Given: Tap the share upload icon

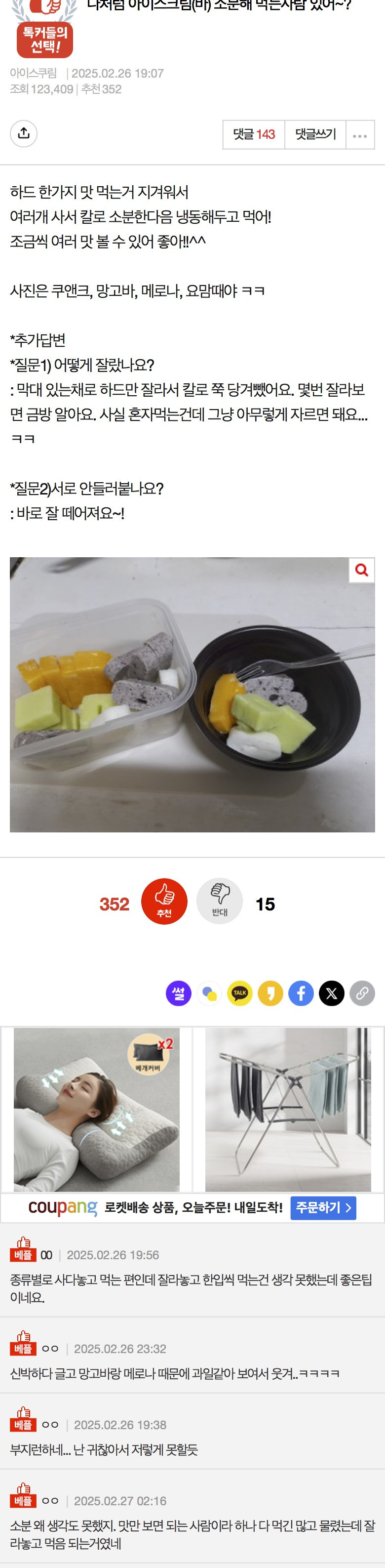Looking at the screenshot, I should [x=24, y=133].
